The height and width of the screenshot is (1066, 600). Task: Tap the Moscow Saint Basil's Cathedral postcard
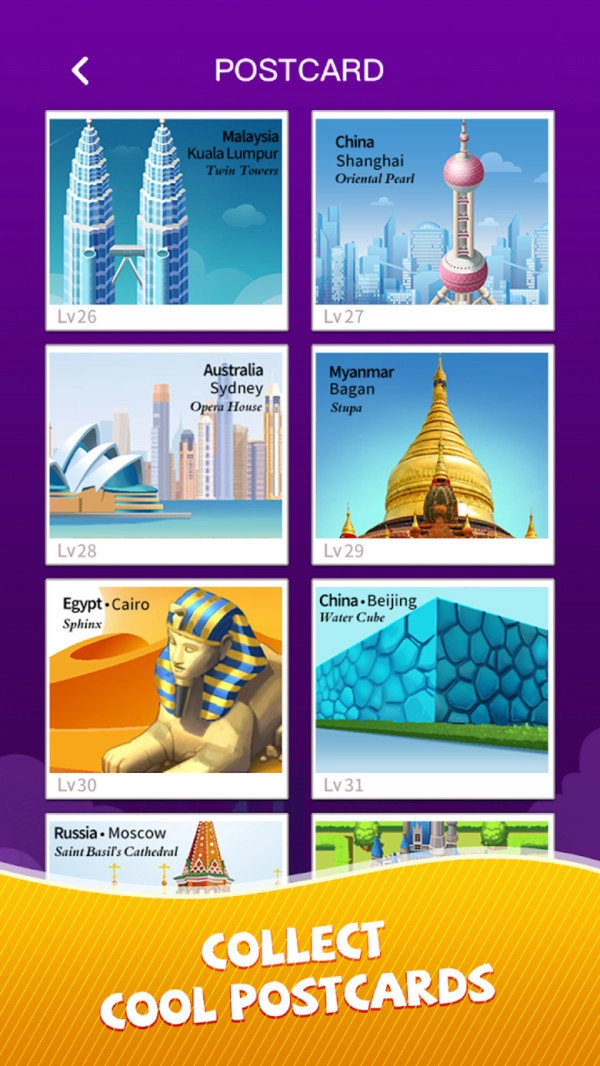(x=166, y=848)
